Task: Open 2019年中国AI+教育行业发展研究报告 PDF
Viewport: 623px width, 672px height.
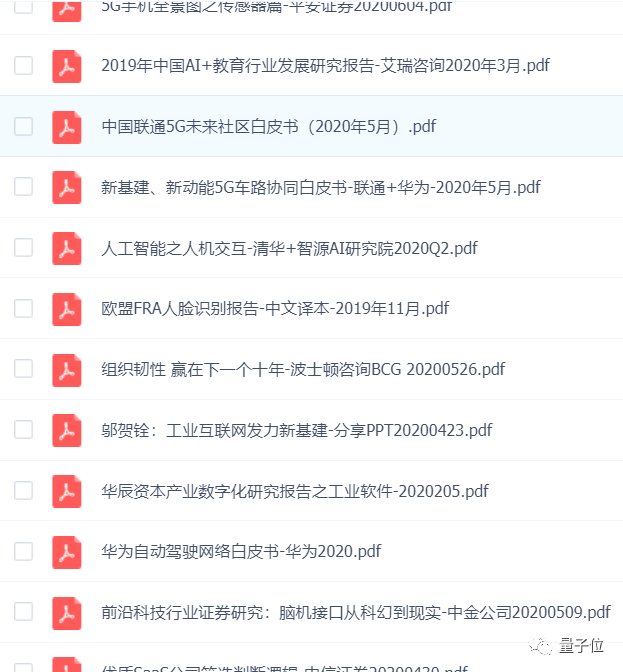Action: point(325,65)
